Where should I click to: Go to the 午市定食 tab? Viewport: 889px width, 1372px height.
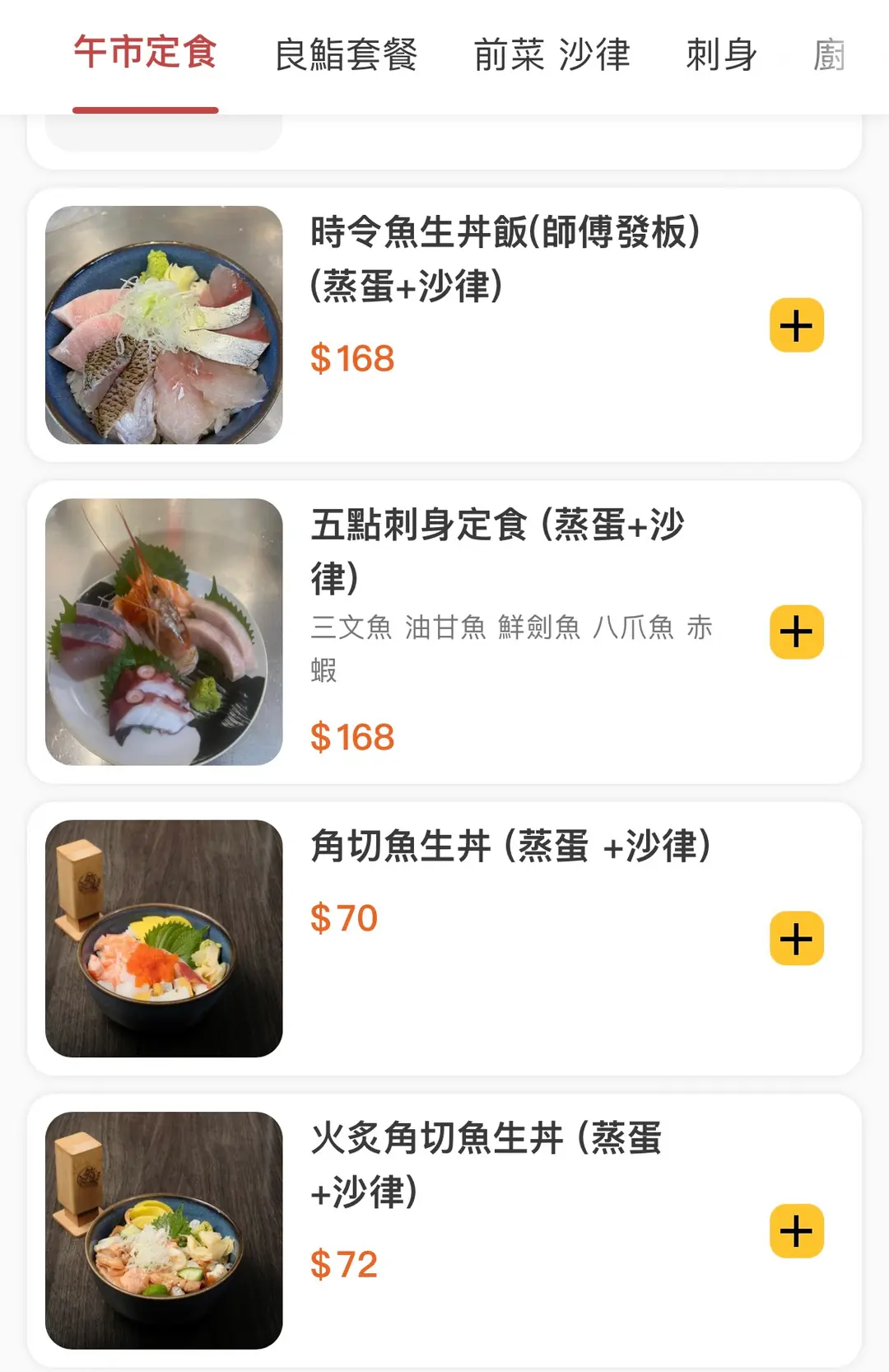pyautogui.click(x=146, y=54)
